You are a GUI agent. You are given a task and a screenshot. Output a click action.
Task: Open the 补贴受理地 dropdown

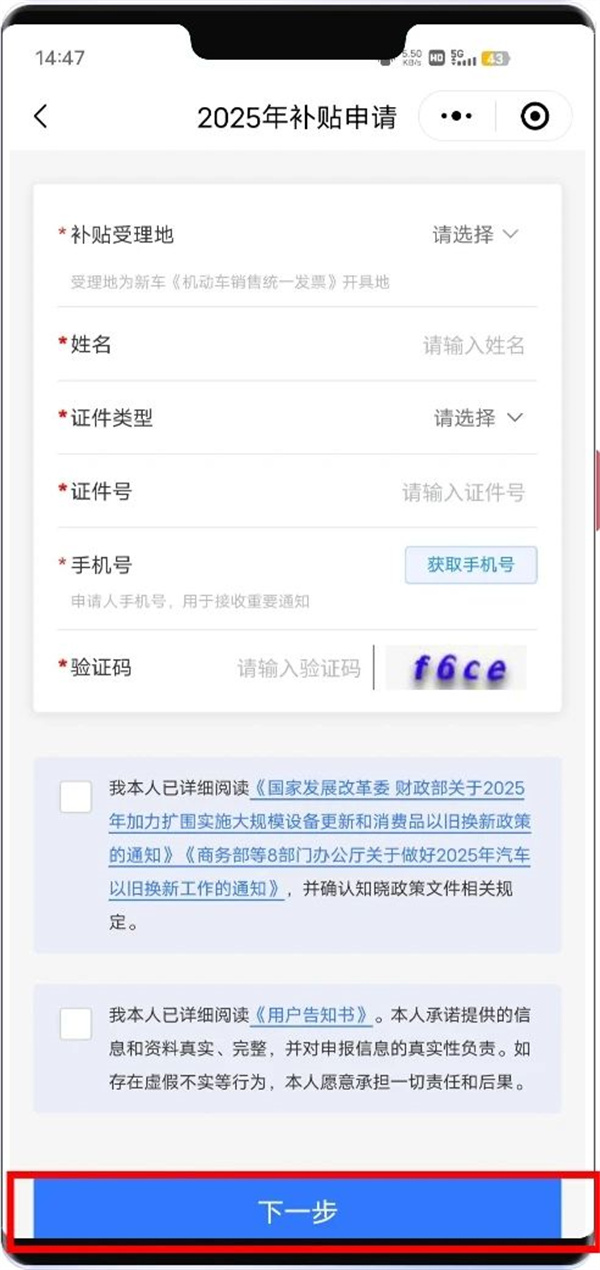pyautogui.click(x=476, y=235)
